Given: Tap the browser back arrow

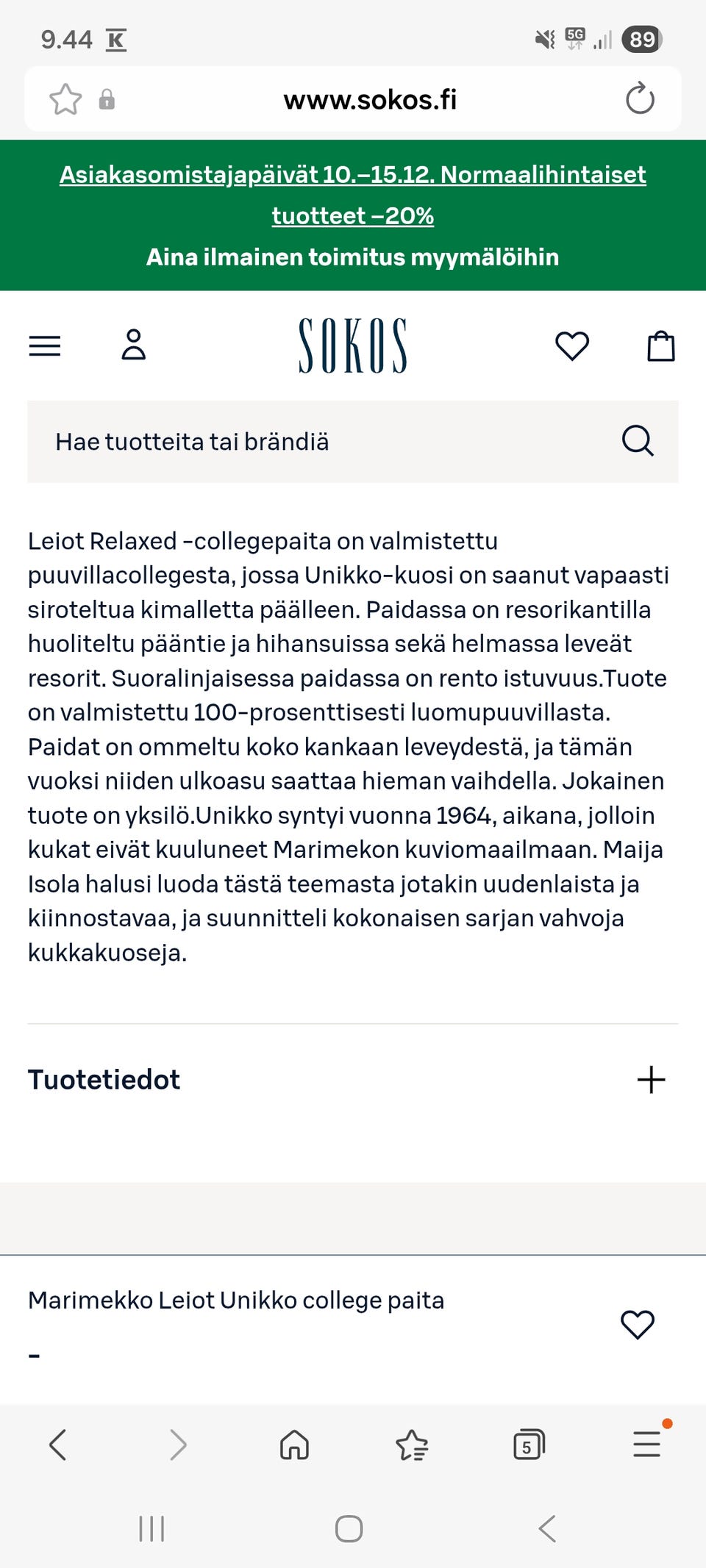Looking at the screenshot, I should click(x=59, y=1445).
